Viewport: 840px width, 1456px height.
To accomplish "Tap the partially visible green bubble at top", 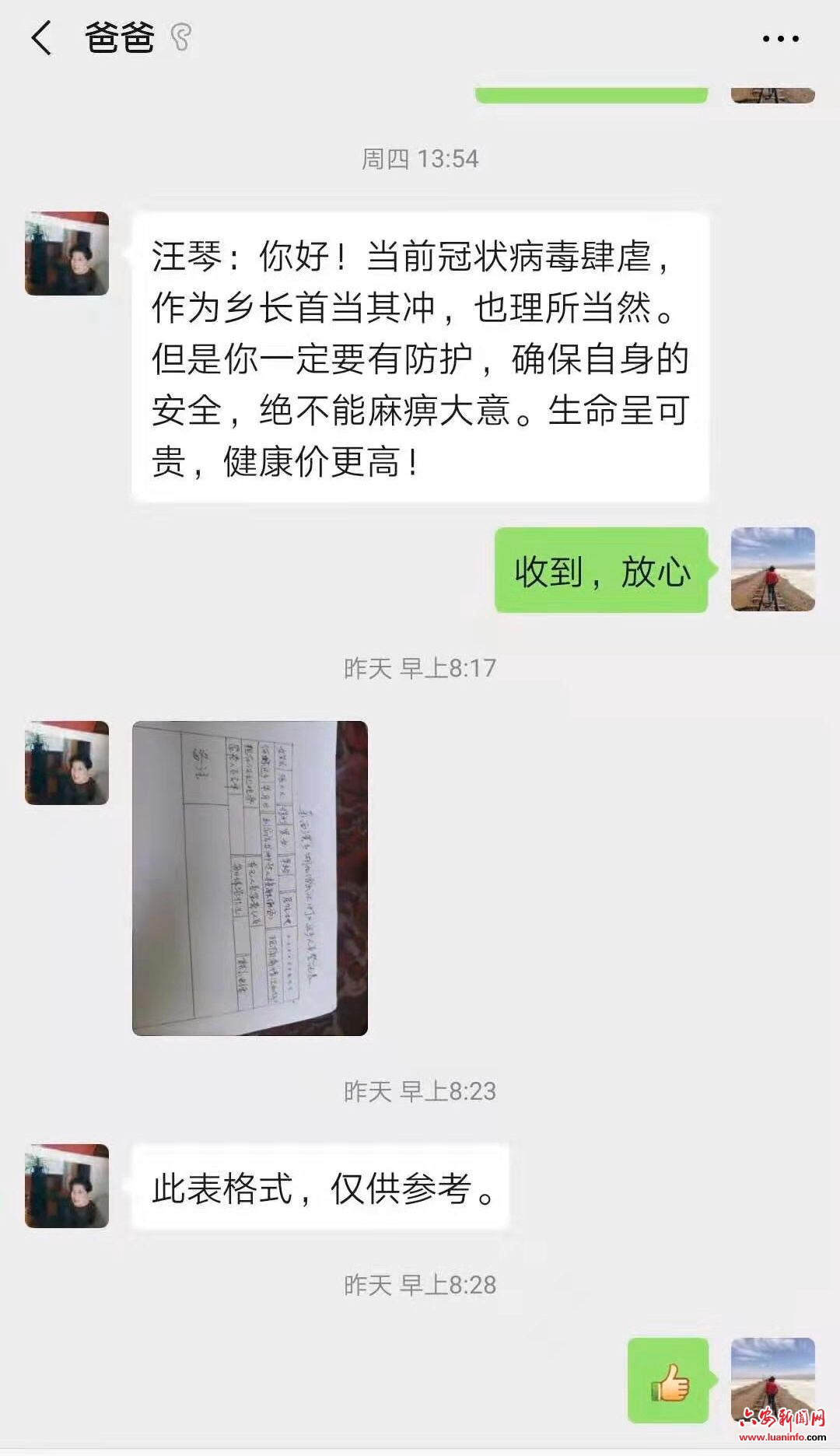I will click(x=591, y=93).
